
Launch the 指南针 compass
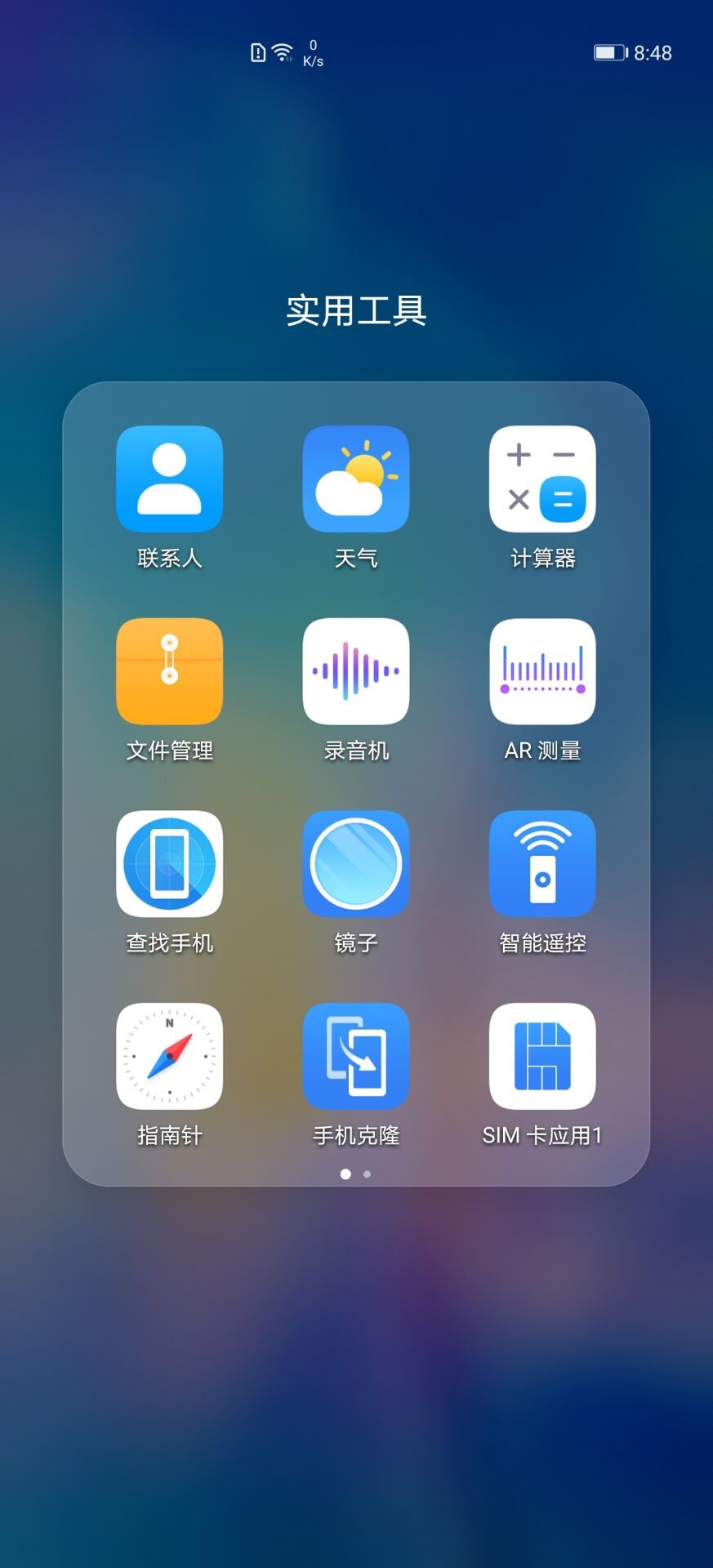[169, 1056]
